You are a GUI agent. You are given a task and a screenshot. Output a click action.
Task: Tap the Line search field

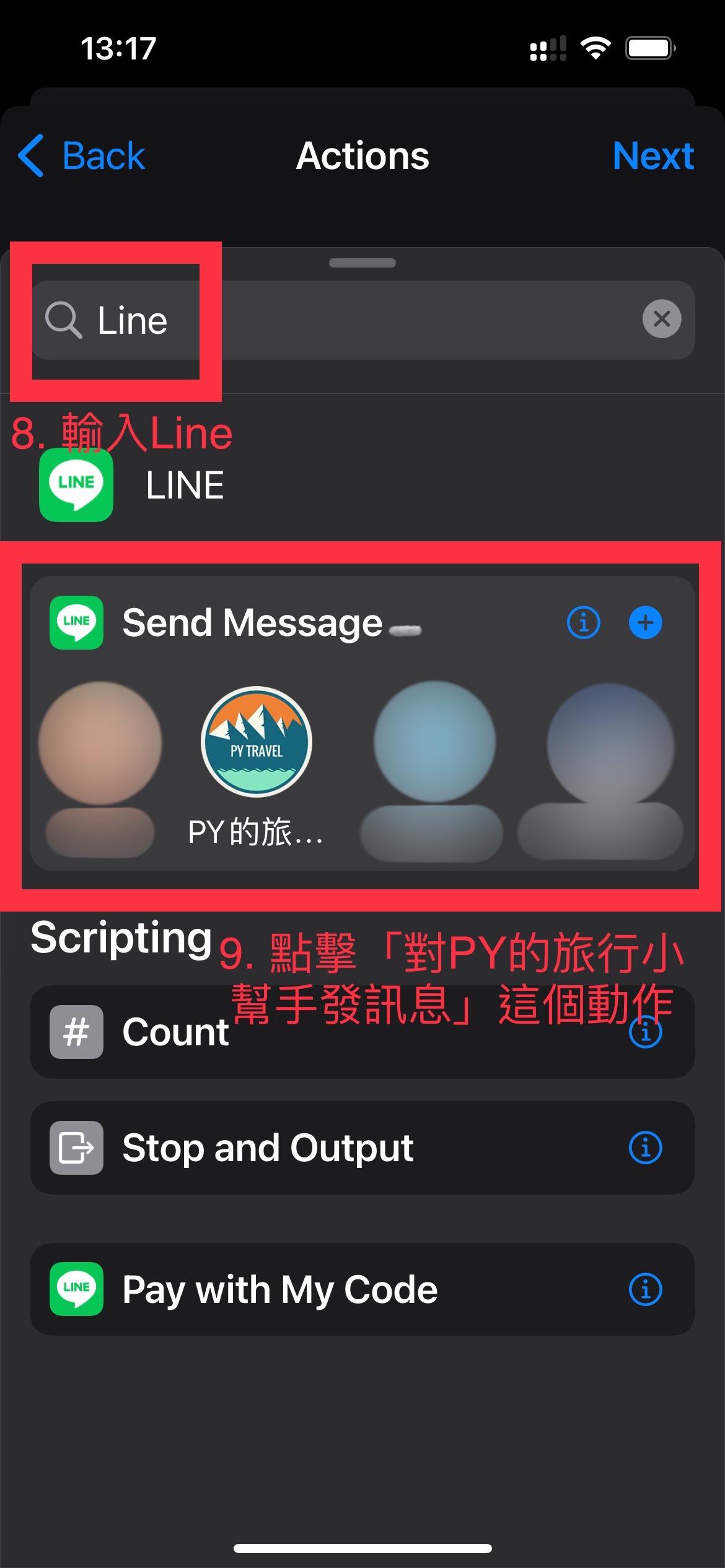click(347, 320)
